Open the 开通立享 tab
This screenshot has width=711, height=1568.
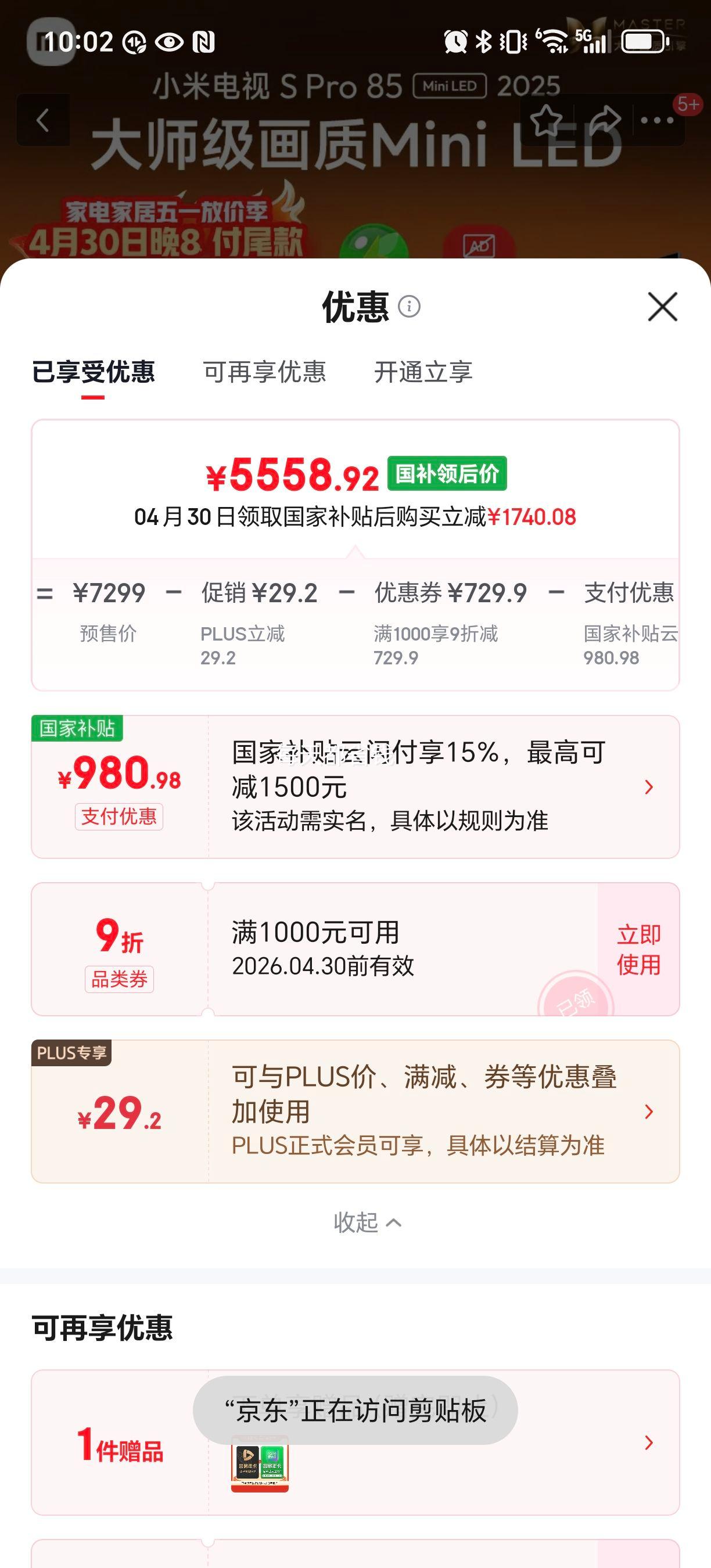point(424,374)
